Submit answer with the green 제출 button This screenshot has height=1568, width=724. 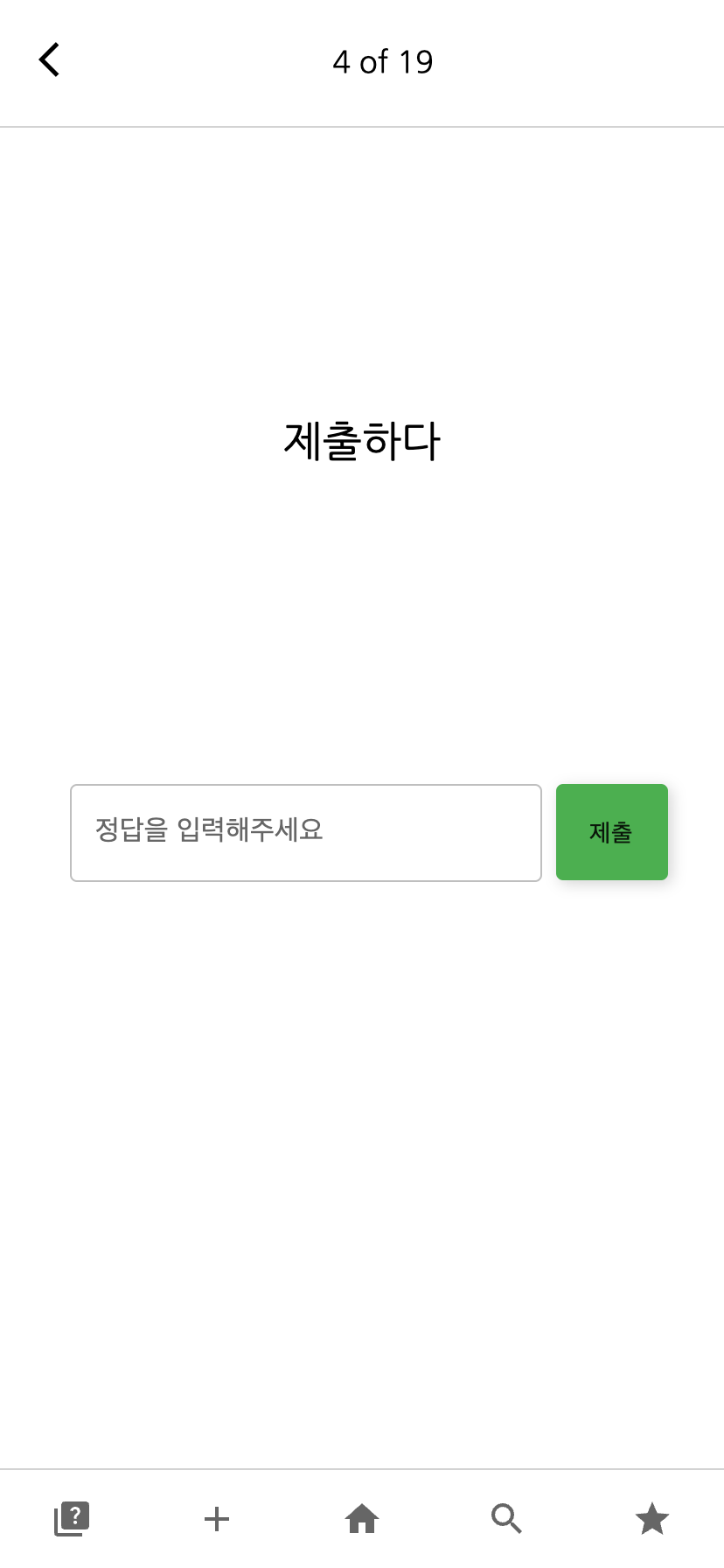(x=611, y=832)
